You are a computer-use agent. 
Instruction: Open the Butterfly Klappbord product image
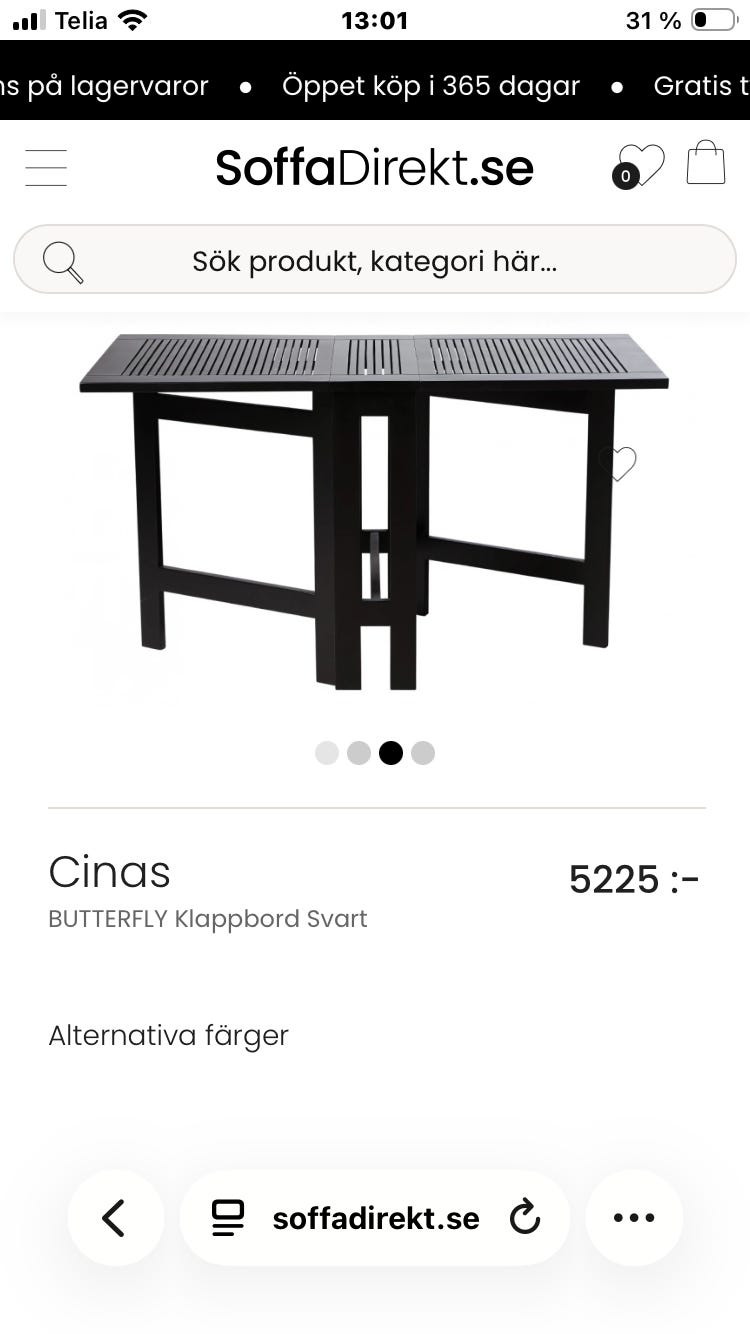(x=374, y=511)
